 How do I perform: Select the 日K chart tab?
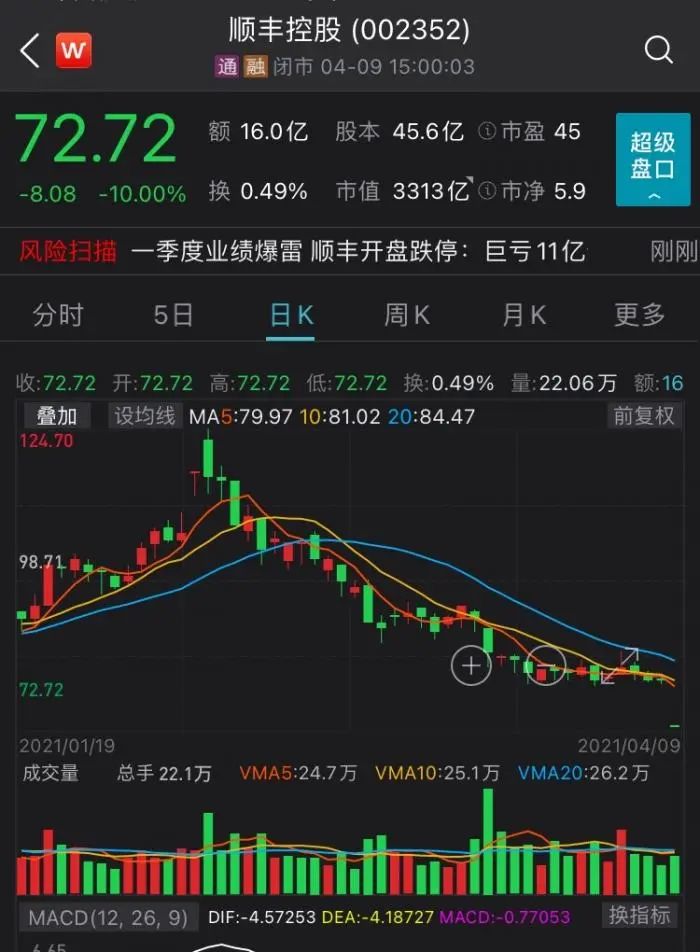[x=291, y=315]
